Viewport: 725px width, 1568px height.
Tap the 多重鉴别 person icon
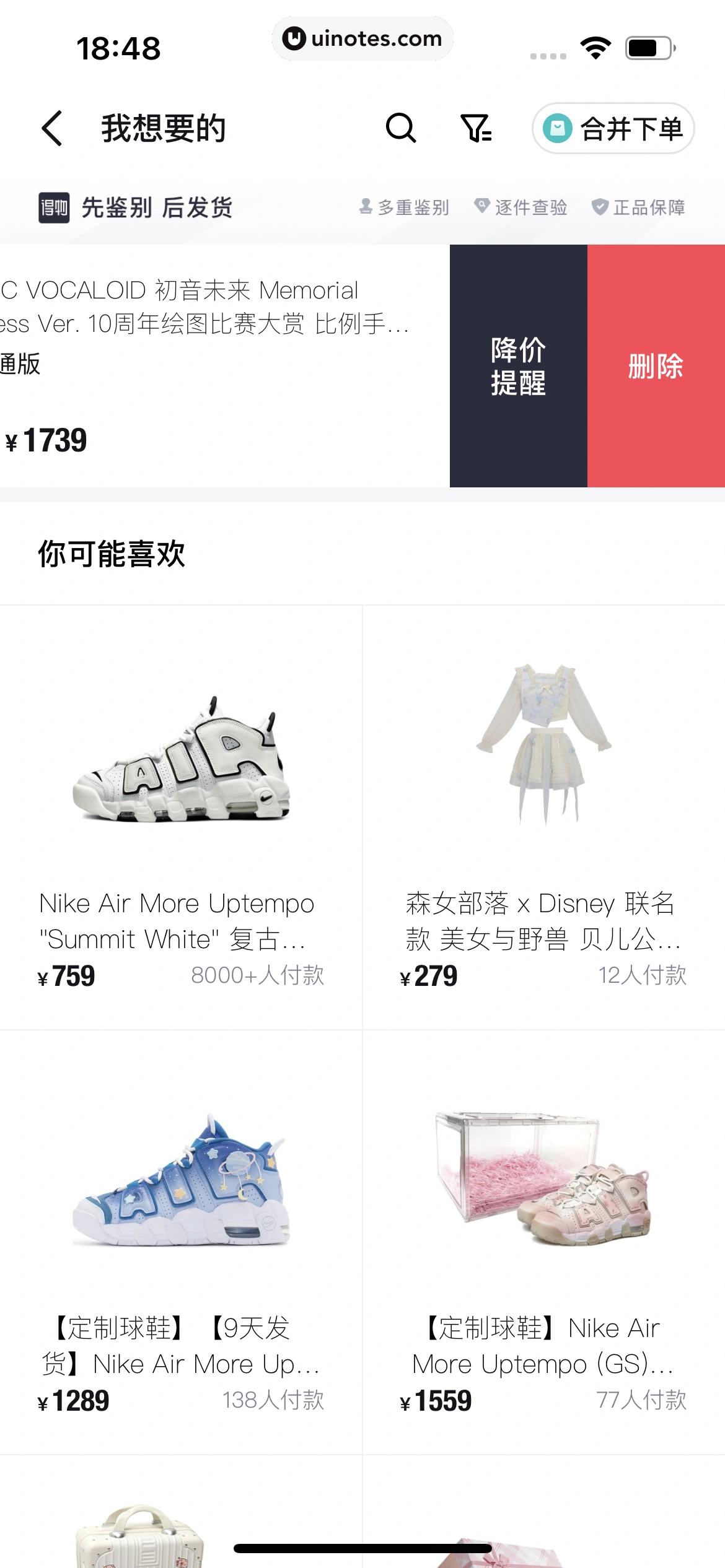366,207
